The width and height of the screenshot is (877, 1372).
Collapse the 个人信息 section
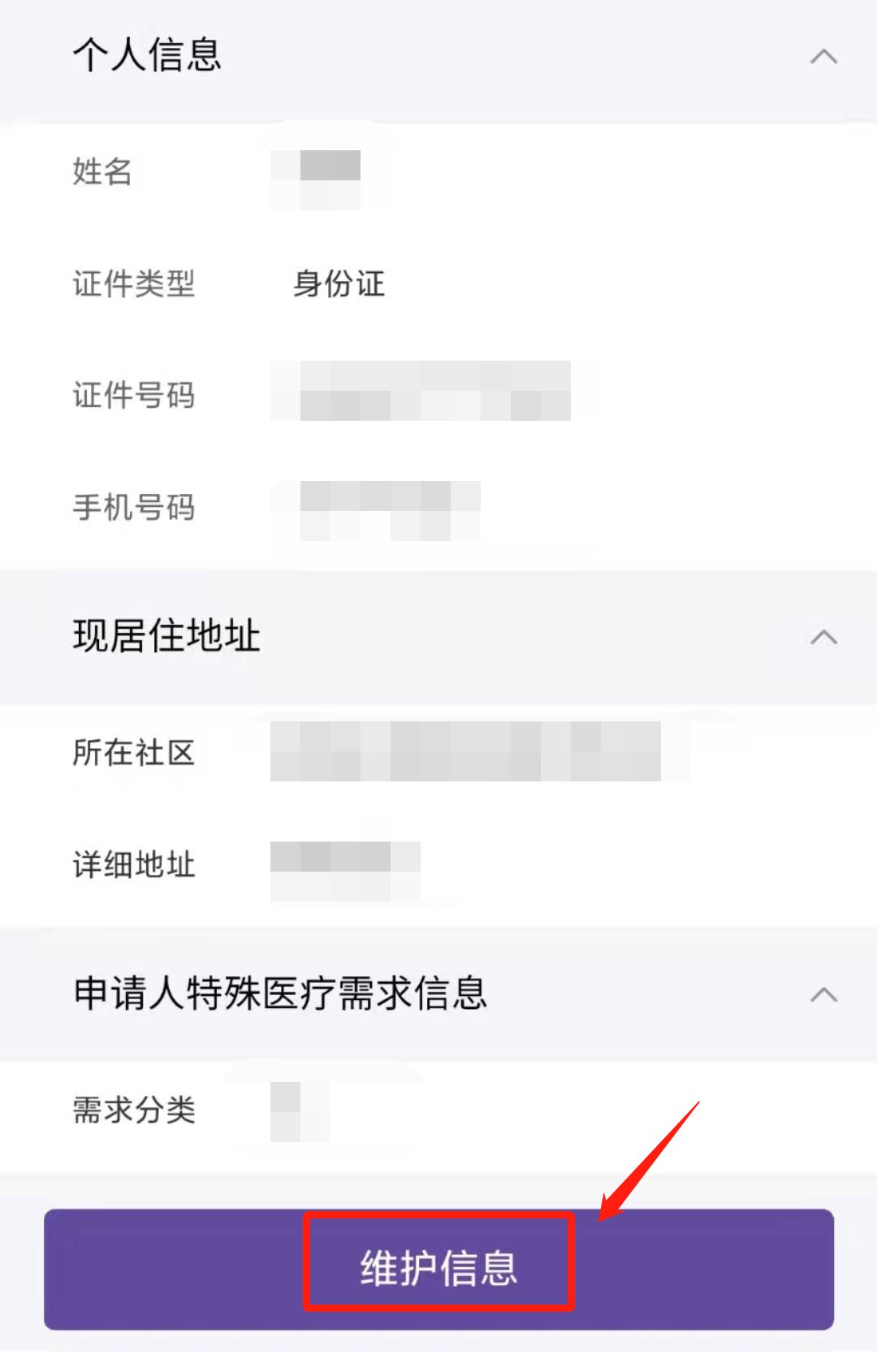coord(823,57)
